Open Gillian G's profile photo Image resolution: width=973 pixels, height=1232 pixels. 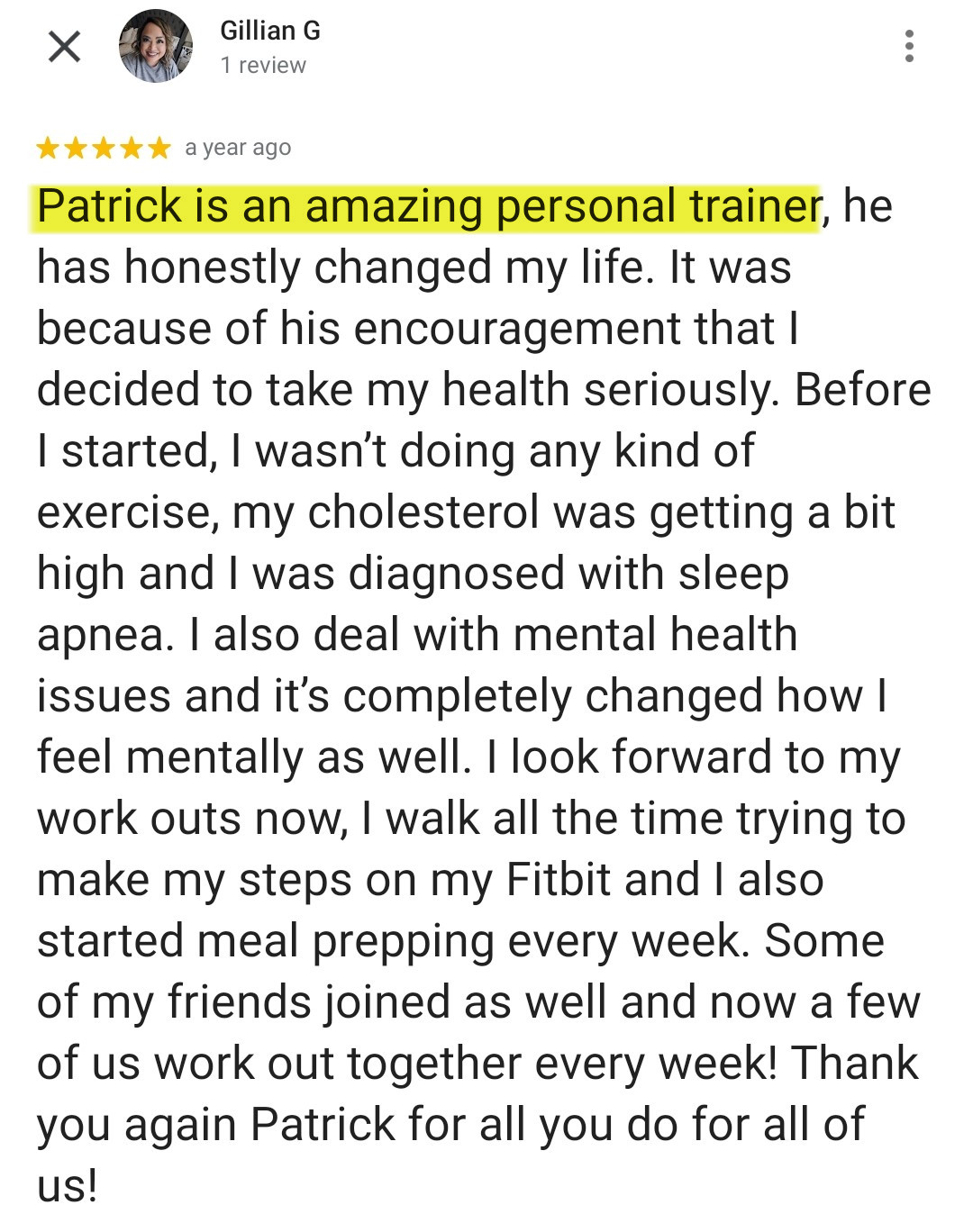[156, 46]
